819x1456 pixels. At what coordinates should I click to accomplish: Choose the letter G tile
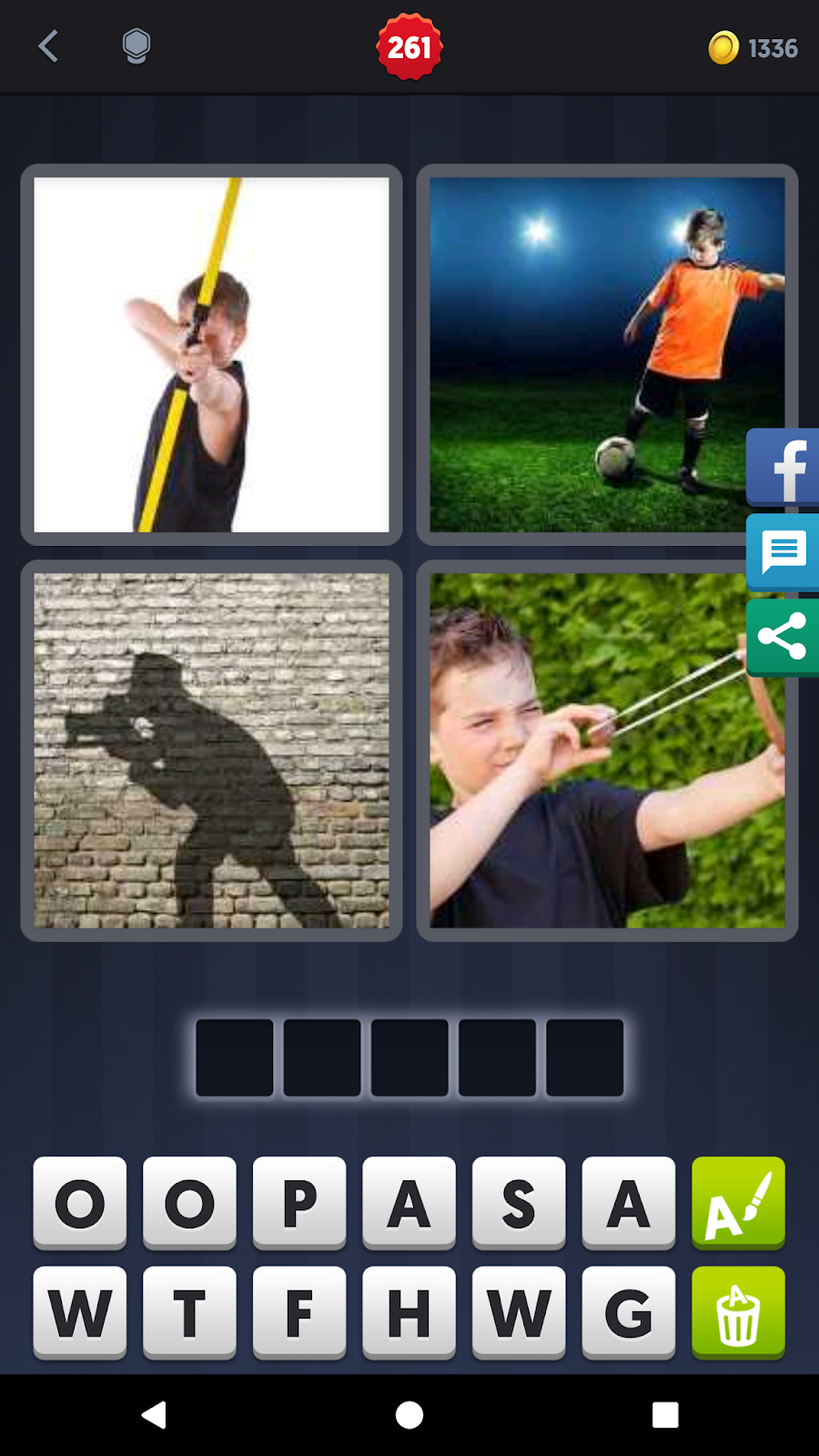pyautogui.click(x=628, y=1312)
